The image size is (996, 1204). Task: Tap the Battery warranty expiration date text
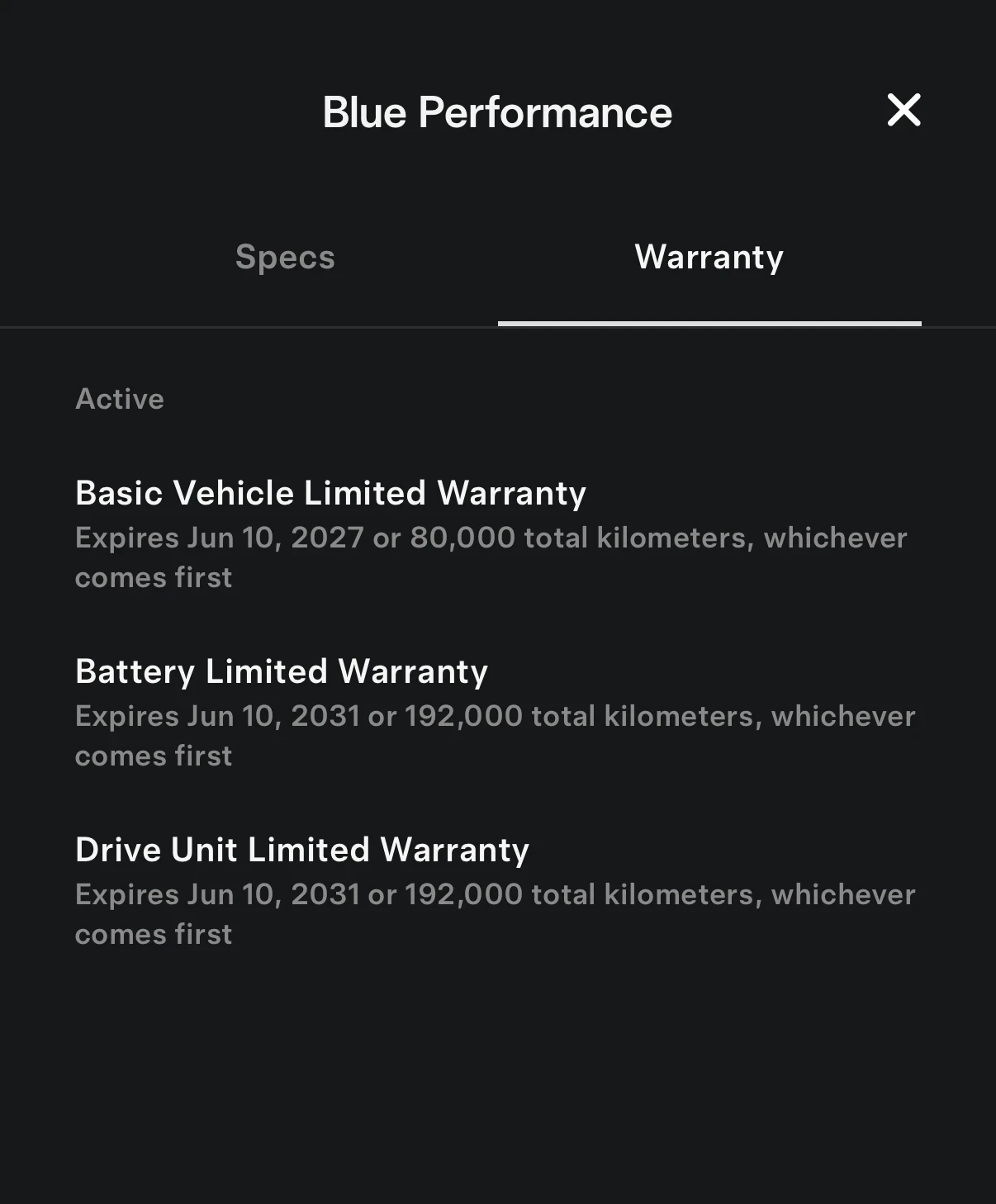(496, 735)
